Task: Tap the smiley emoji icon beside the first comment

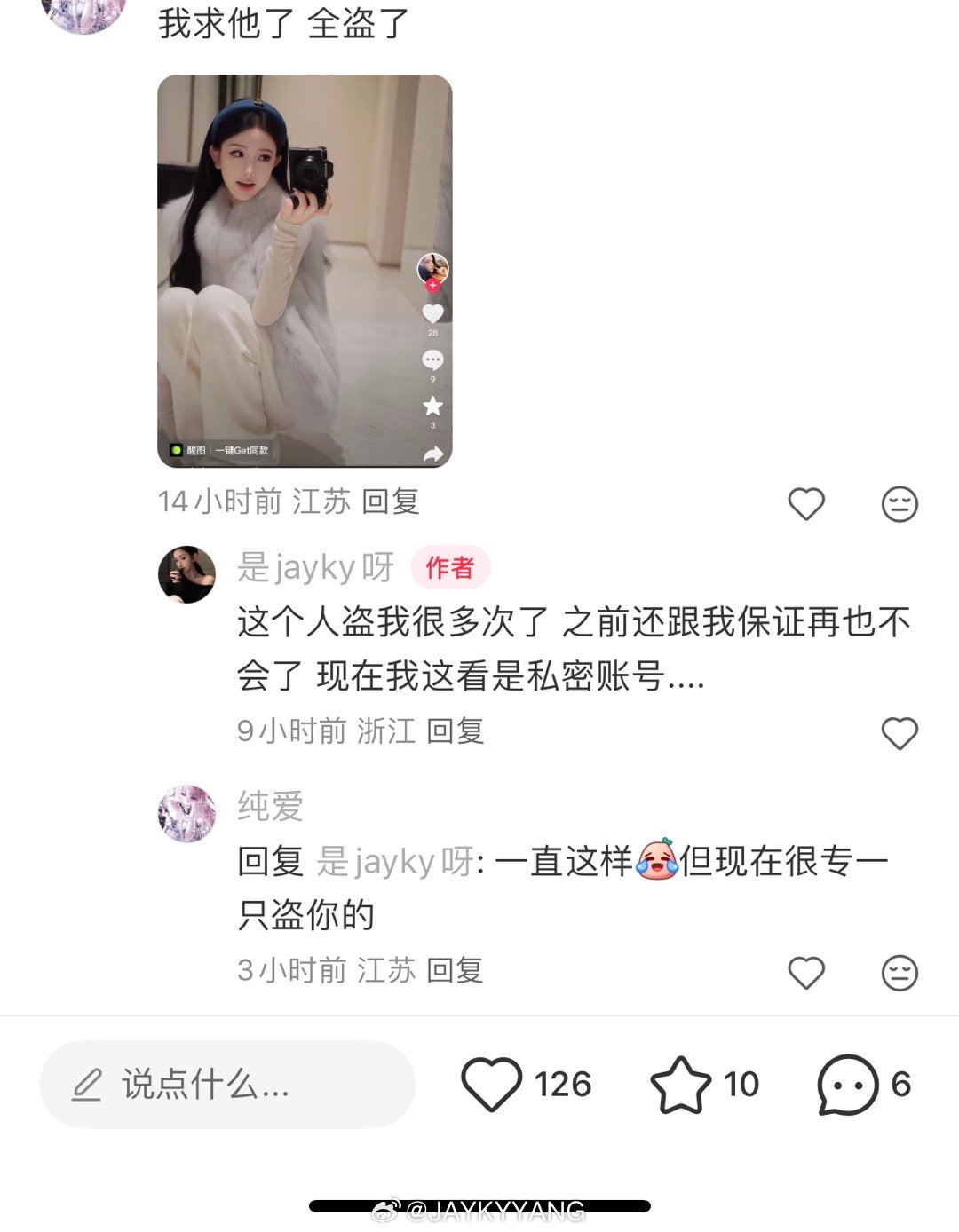Action: point(900,502)
